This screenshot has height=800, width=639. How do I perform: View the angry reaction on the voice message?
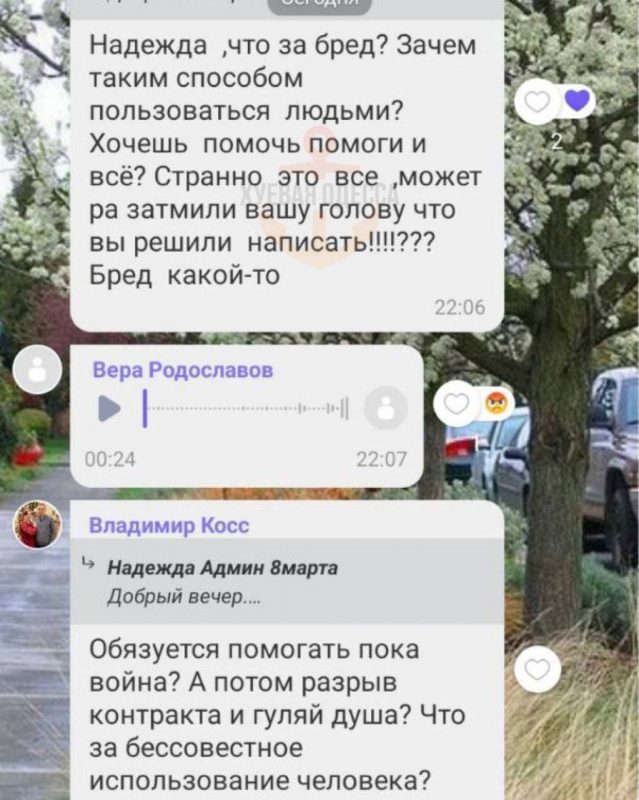click(495, 403)
